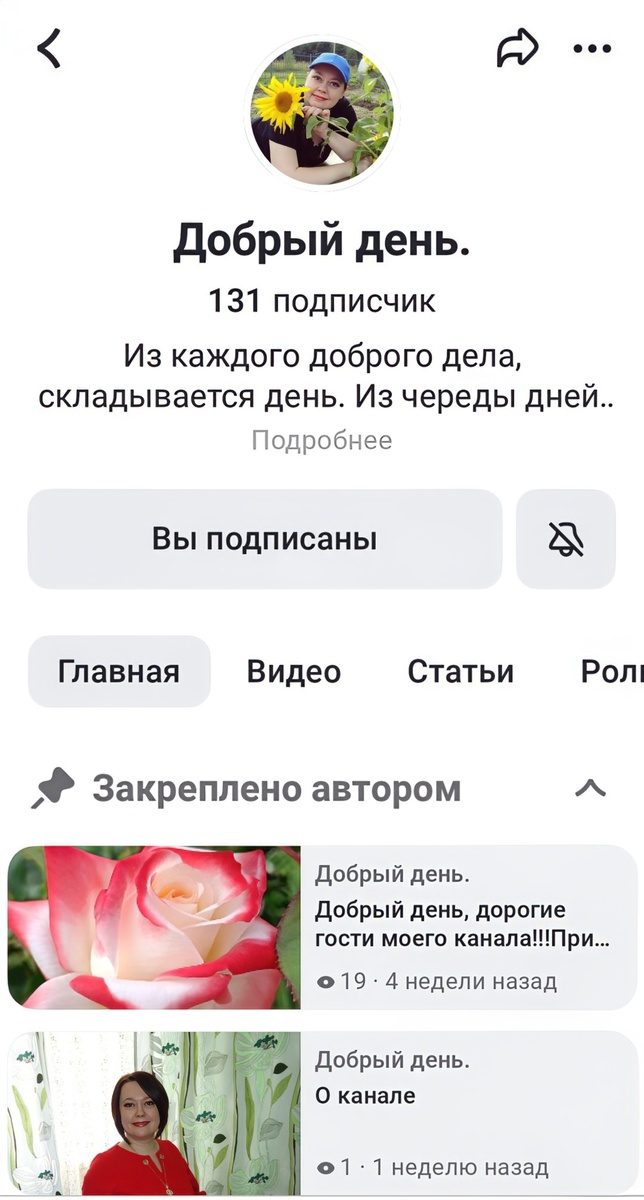The image size is (644, 1200).
Task: Switch to the Видео tab
Action: coord(294,672)
